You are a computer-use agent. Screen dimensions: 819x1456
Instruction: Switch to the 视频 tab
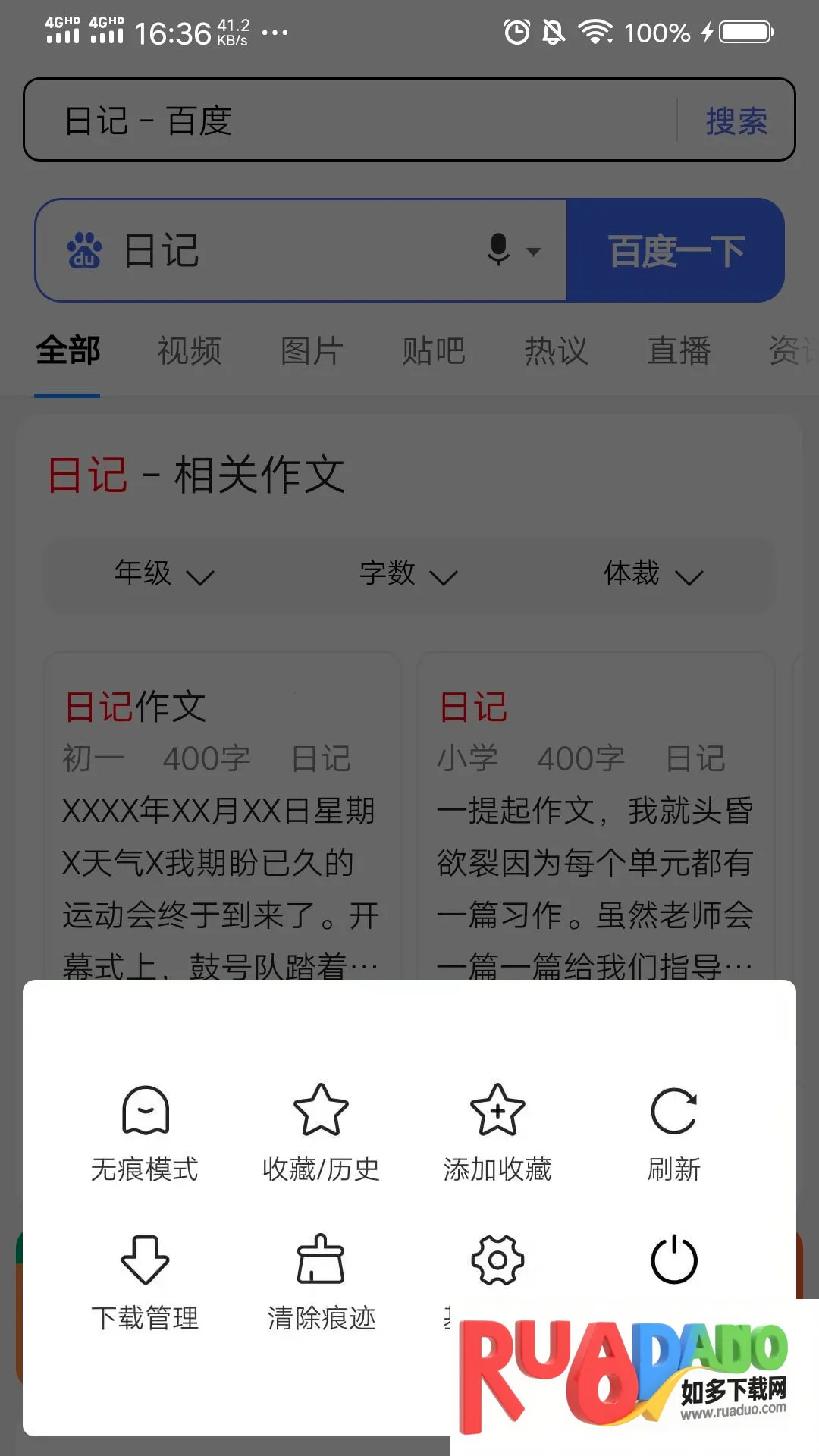point(189,351)
